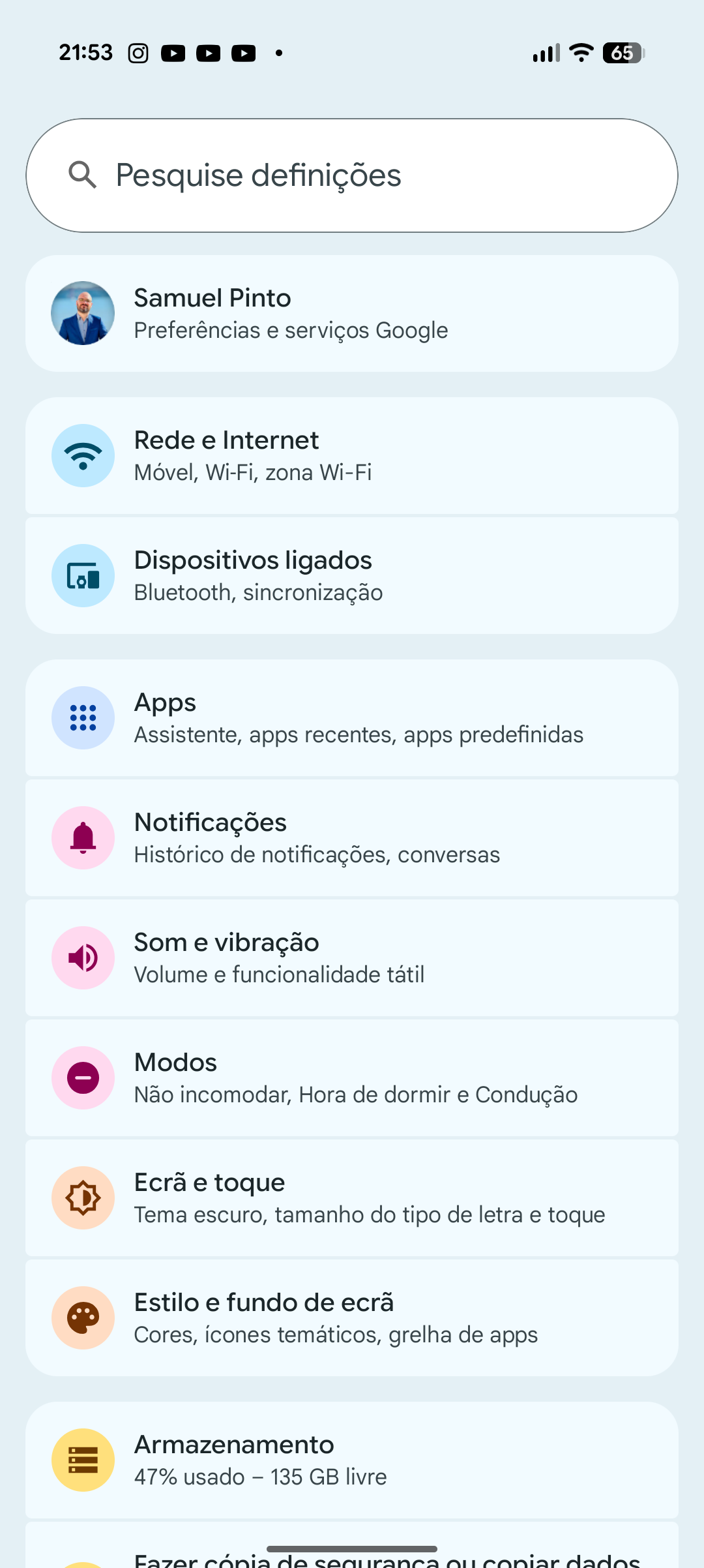The height and width of the screenshot is (1568, 704).
Task: Open Modos settings
Action: (x=352, y=1078)
